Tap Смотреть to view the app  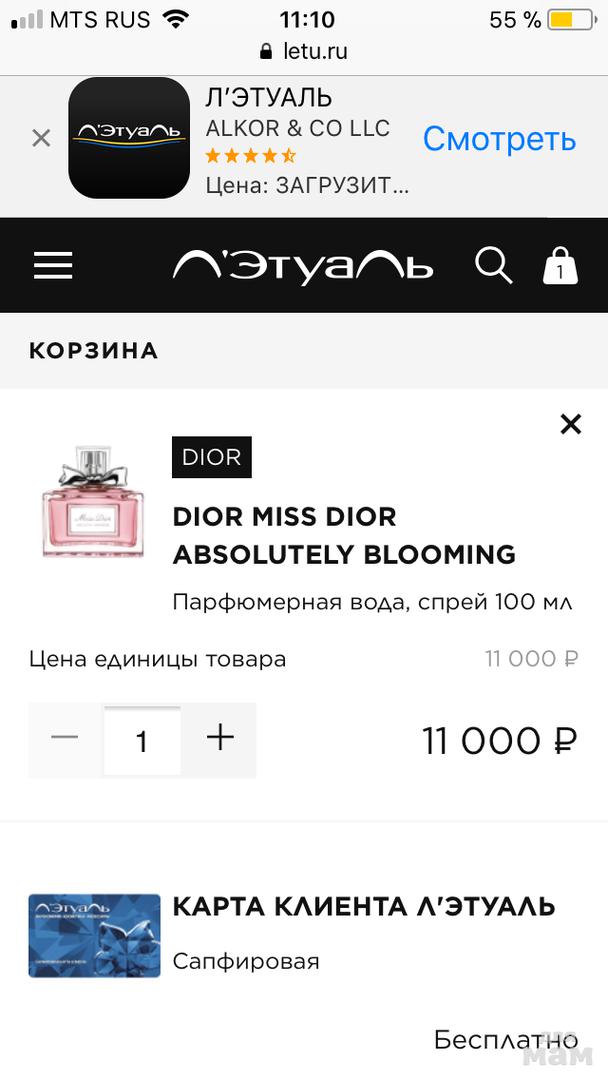pyautogui.click(x=499, y=139)
